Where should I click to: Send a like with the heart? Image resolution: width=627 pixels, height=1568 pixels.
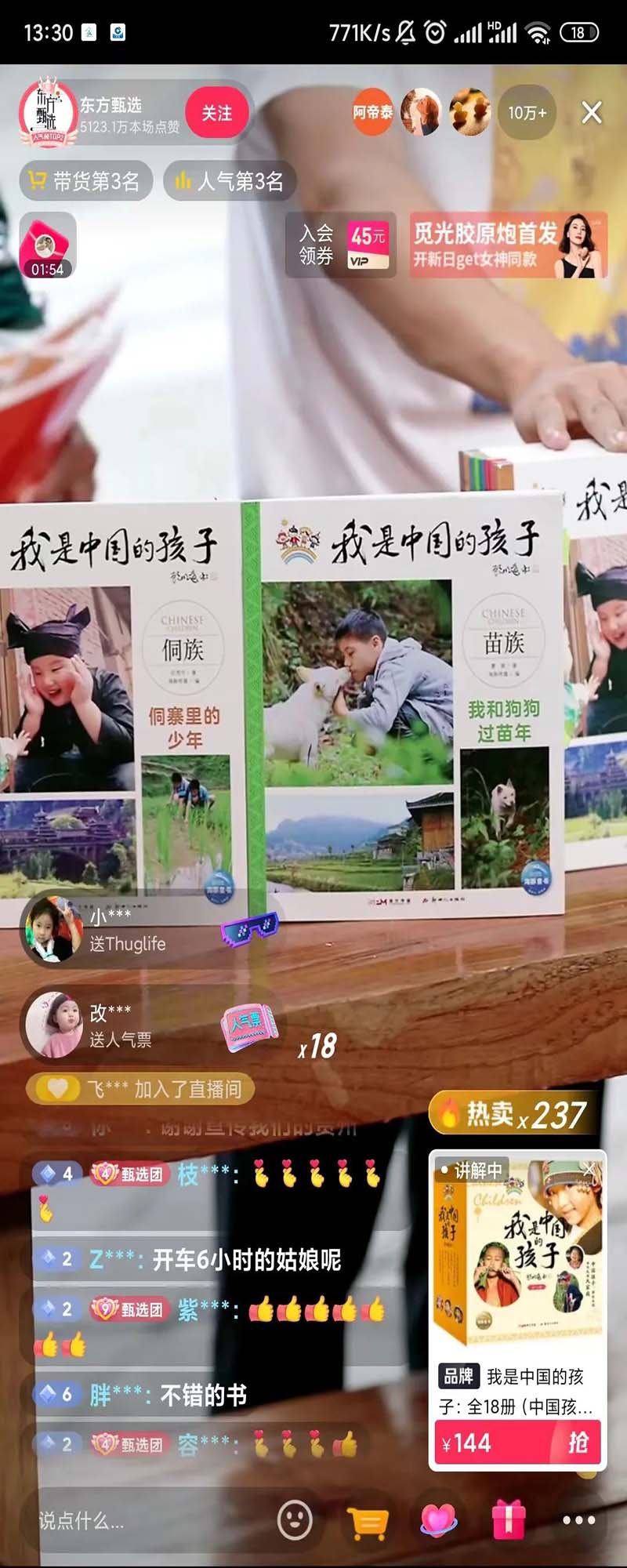tap(438, 1520)
